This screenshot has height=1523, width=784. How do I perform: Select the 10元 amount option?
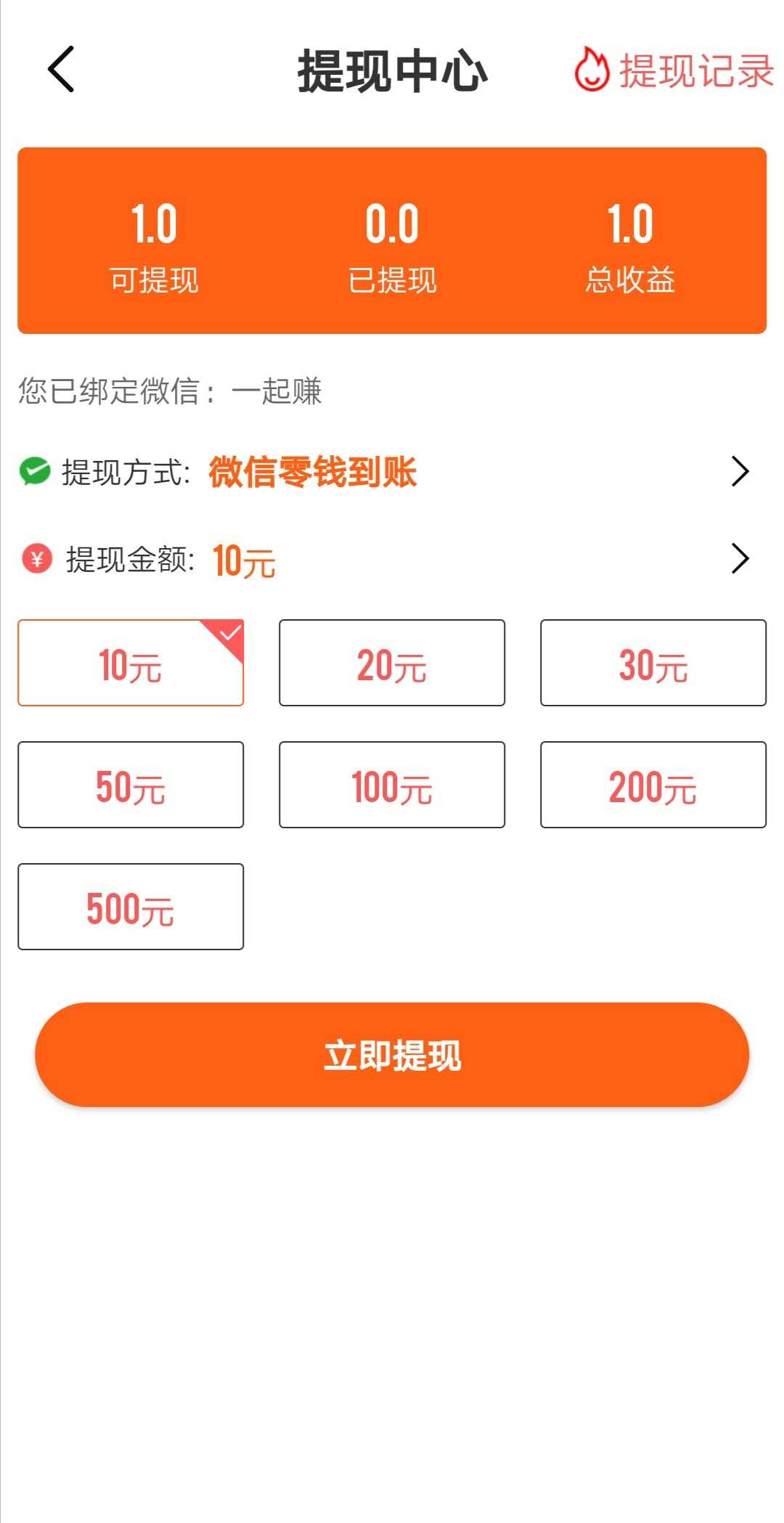(131, 663)
